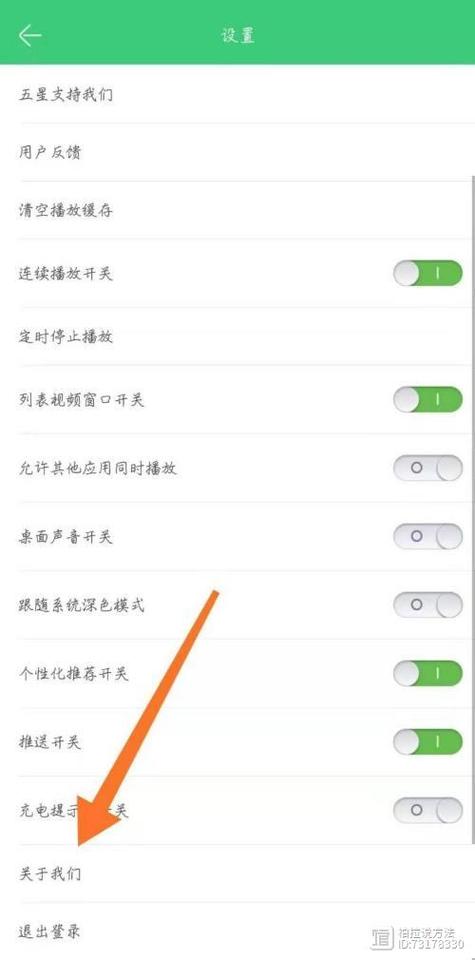Select 清空播放缓存 to clear cache
The image size is (475, 960).
[x=238, y=211]
